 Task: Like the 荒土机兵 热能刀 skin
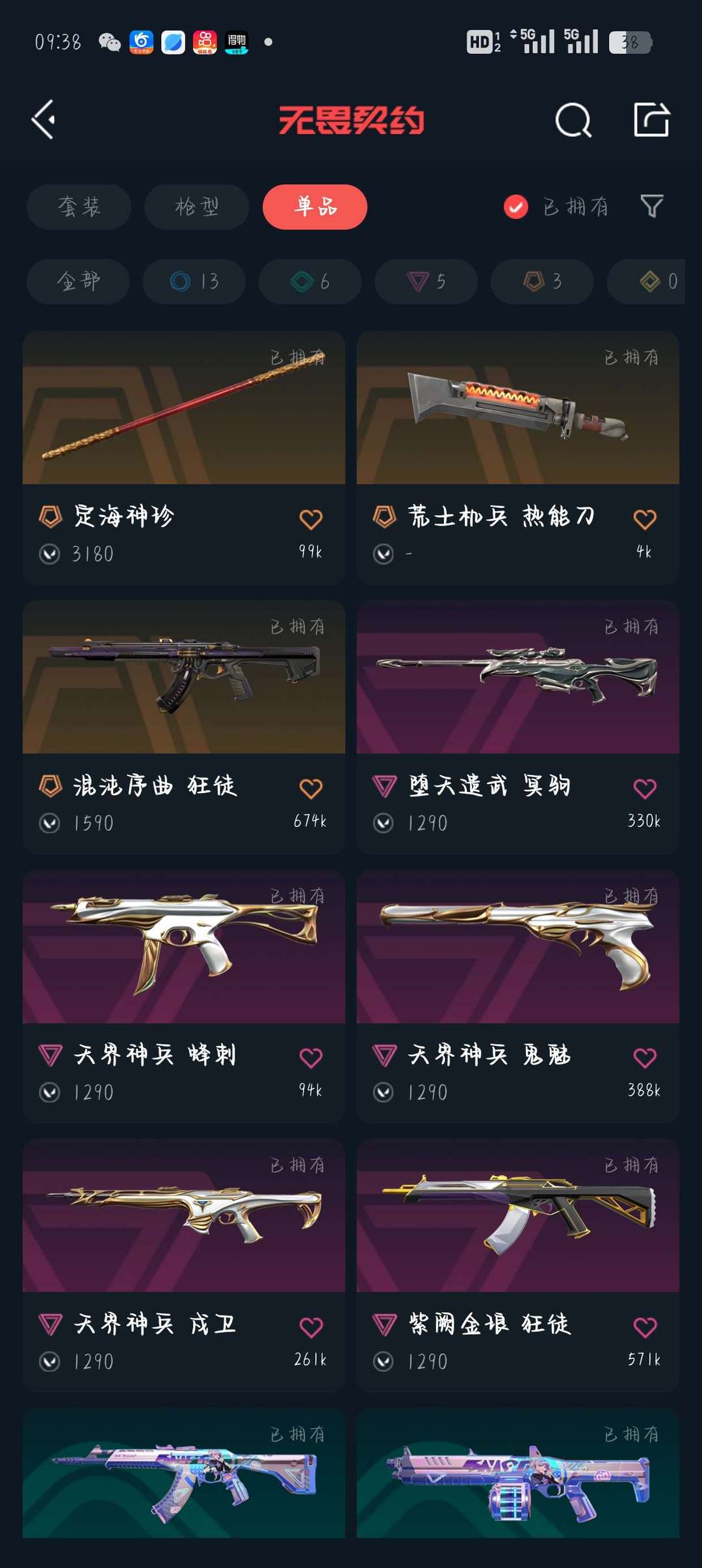click(644, 520)
